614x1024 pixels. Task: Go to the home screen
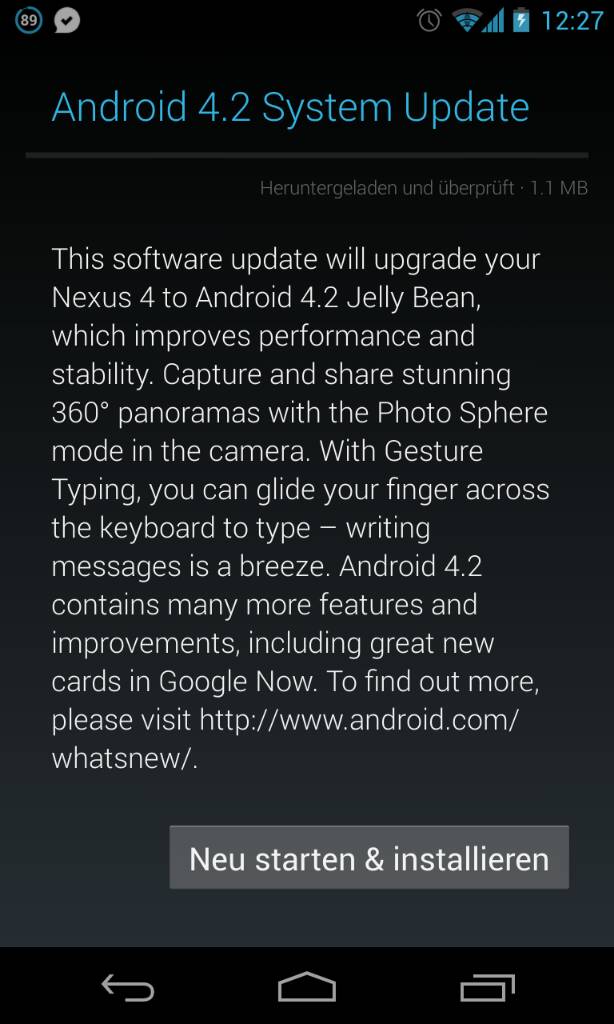pyautogui.click(x=307, y=987)
